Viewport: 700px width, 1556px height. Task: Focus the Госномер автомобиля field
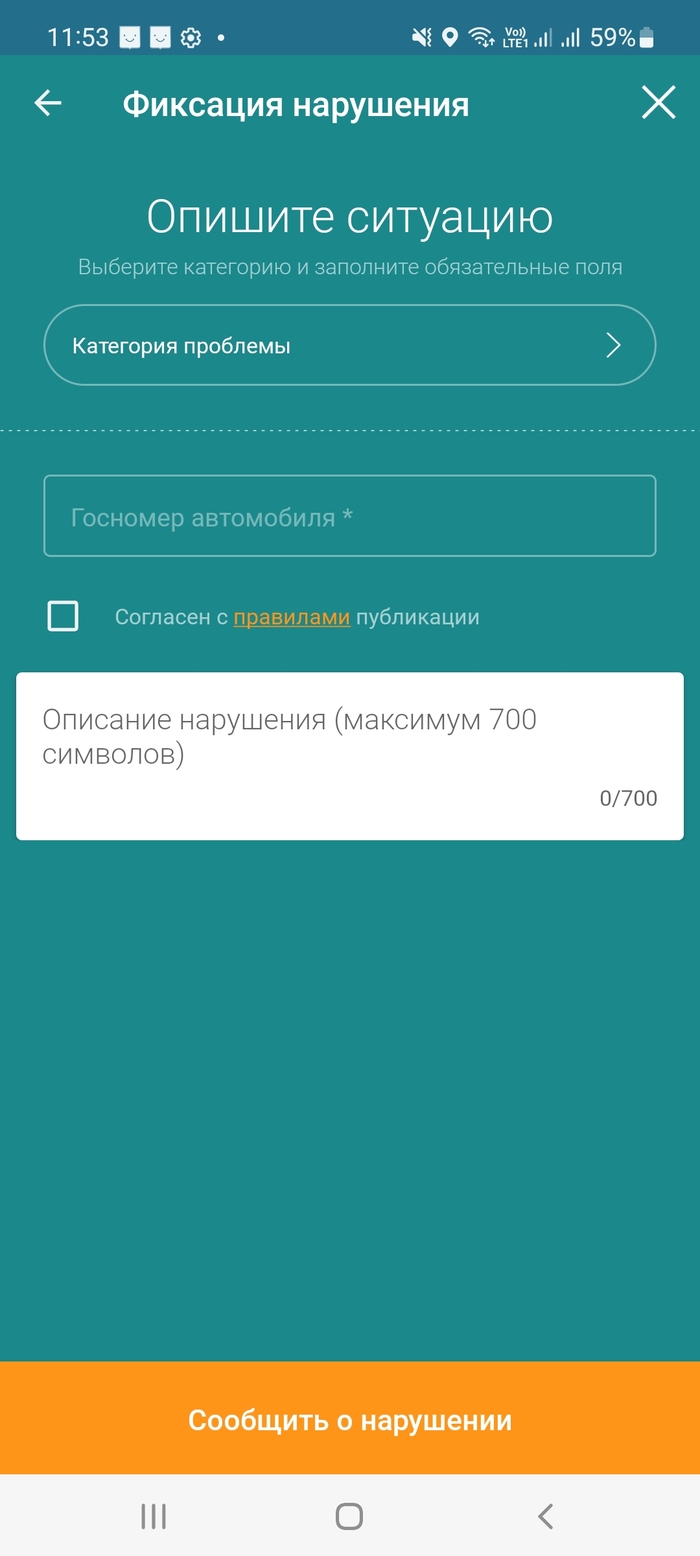click(349, 516)
